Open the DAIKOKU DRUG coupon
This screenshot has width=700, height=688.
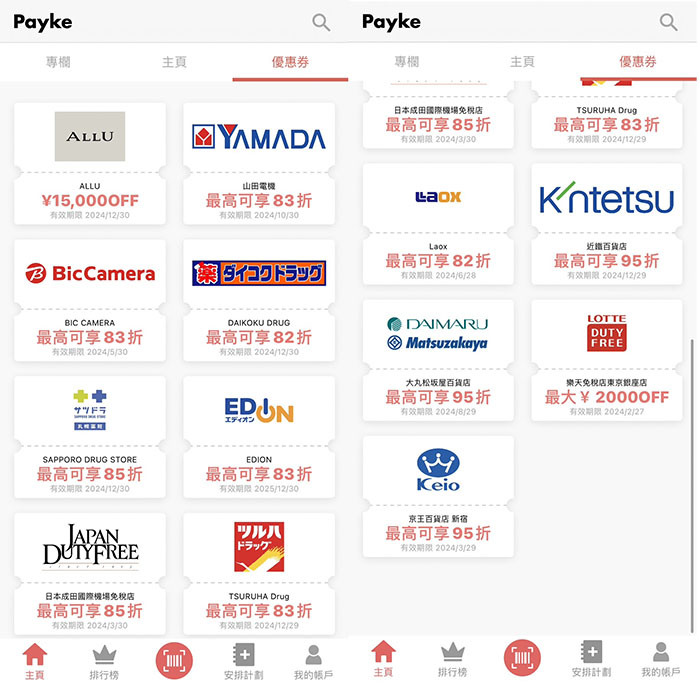[x=259, y=300]
